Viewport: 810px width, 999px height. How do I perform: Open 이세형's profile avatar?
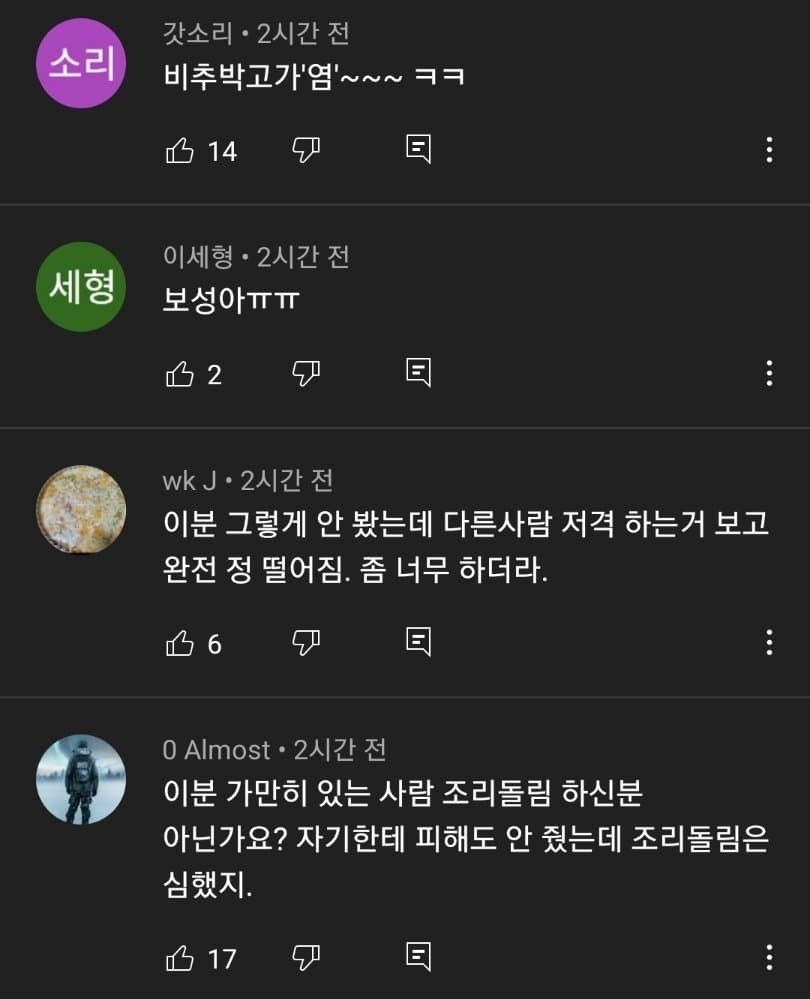[81, 286]
